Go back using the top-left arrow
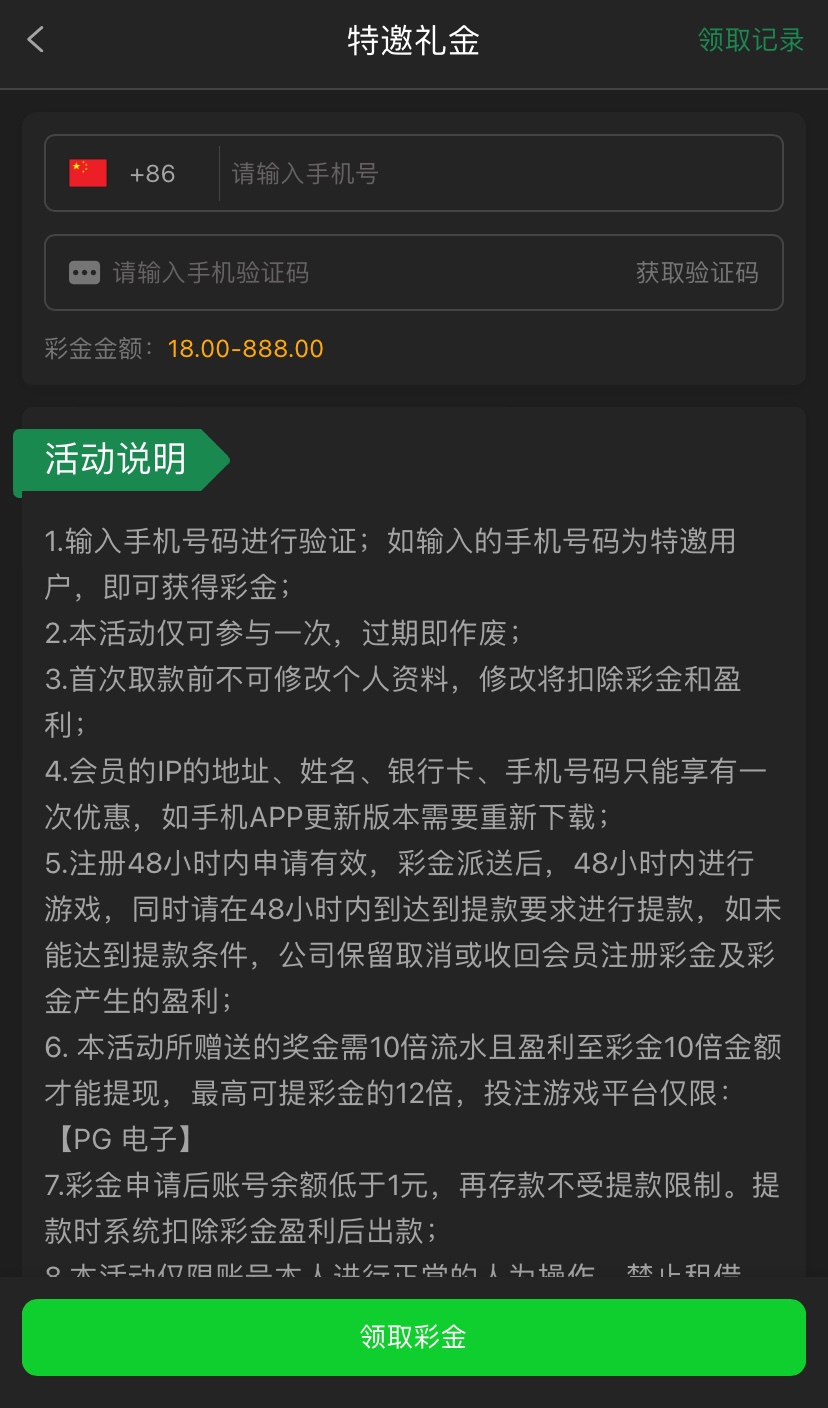 pyautogui.click(x=36, y=40)
